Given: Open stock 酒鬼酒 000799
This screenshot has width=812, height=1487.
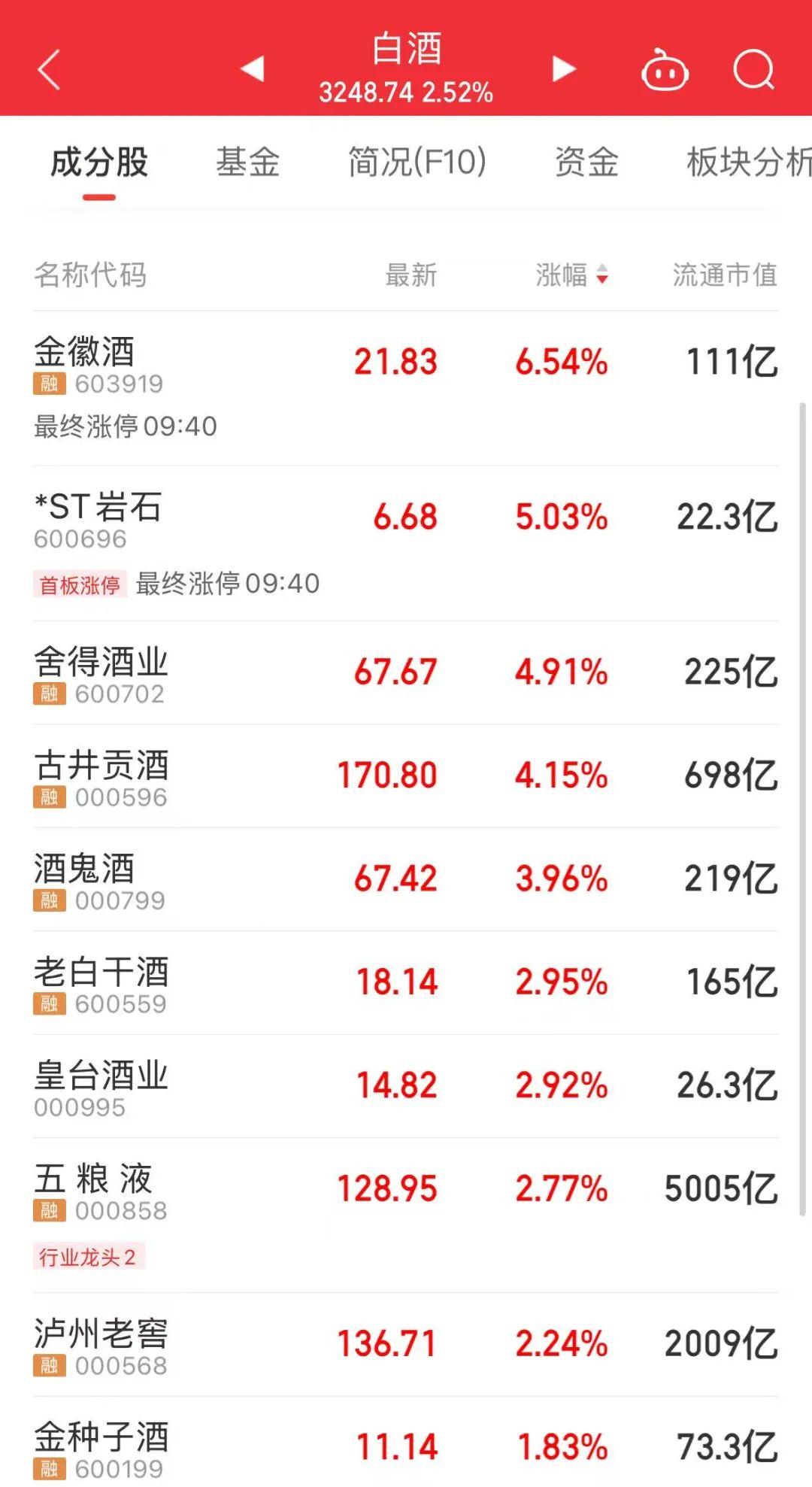Looking at the screenshot, I should (x=406, y=879).
